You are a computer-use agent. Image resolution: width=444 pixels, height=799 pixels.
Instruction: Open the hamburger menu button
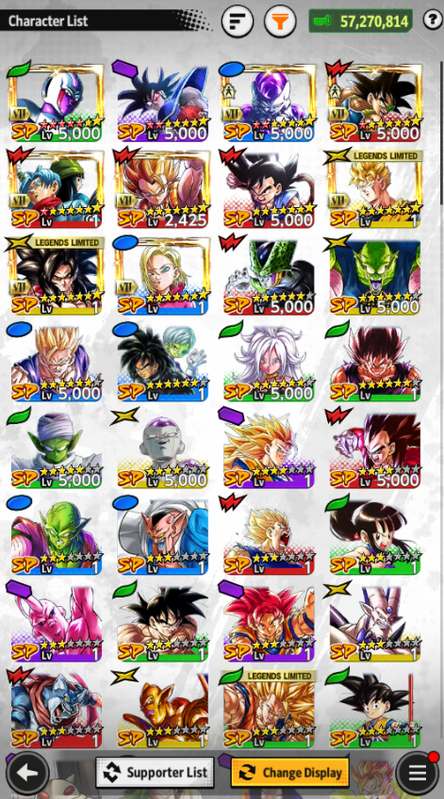[417, 773]
